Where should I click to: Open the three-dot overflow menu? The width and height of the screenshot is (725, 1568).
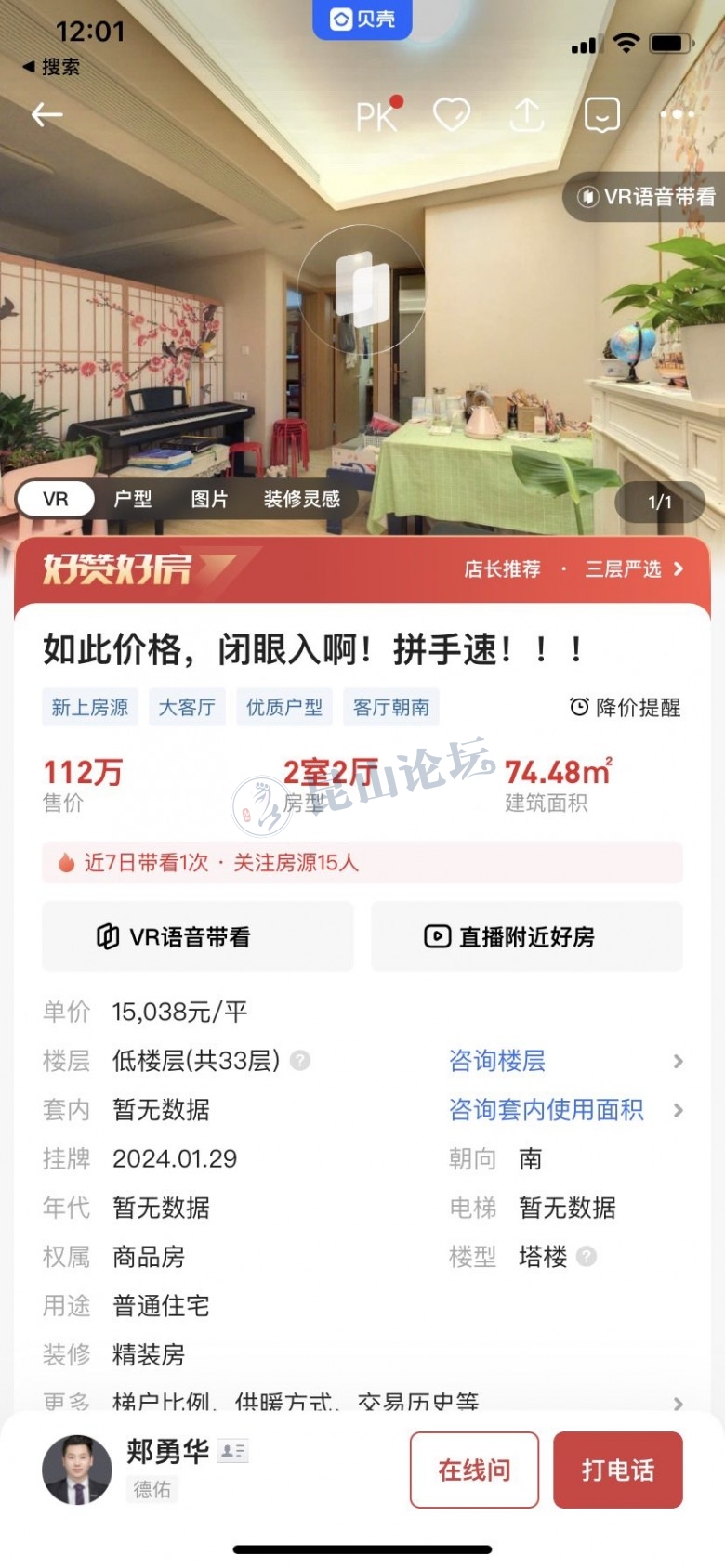click(x=677, y=115)
